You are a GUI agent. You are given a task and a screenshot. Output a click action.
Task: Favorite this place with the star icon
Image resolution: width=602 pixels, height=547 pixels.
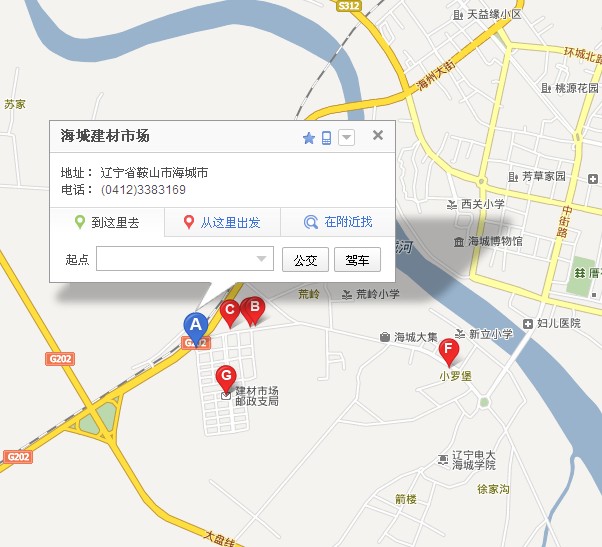(309, 138)
